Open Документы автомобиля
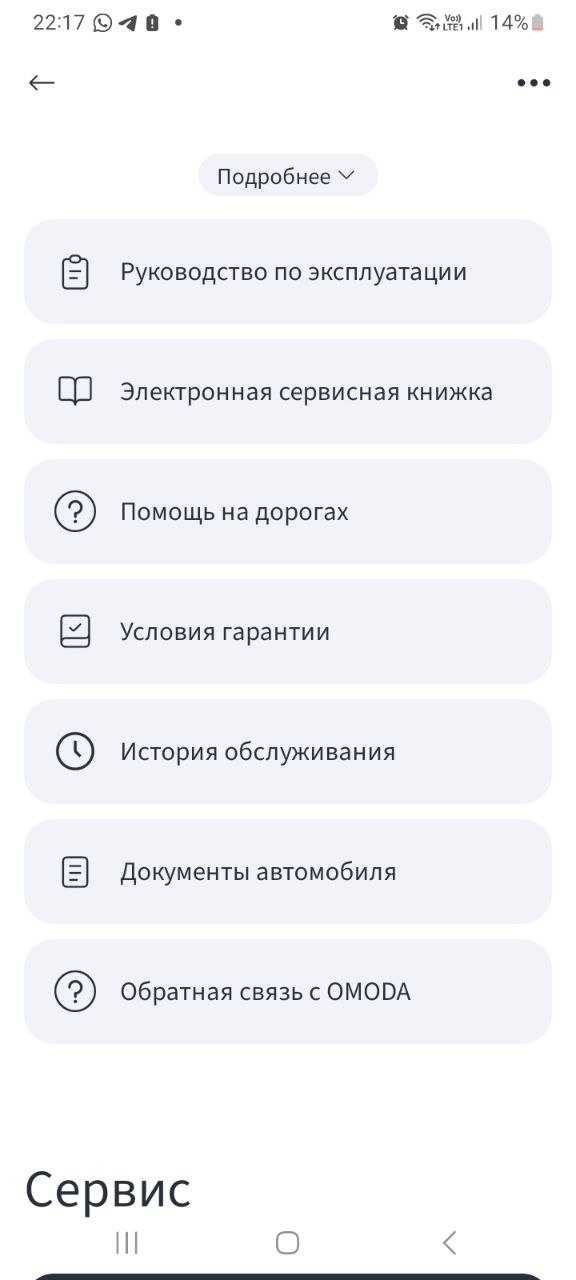Viewport: 576px width, 1280px height. point(288,872)
